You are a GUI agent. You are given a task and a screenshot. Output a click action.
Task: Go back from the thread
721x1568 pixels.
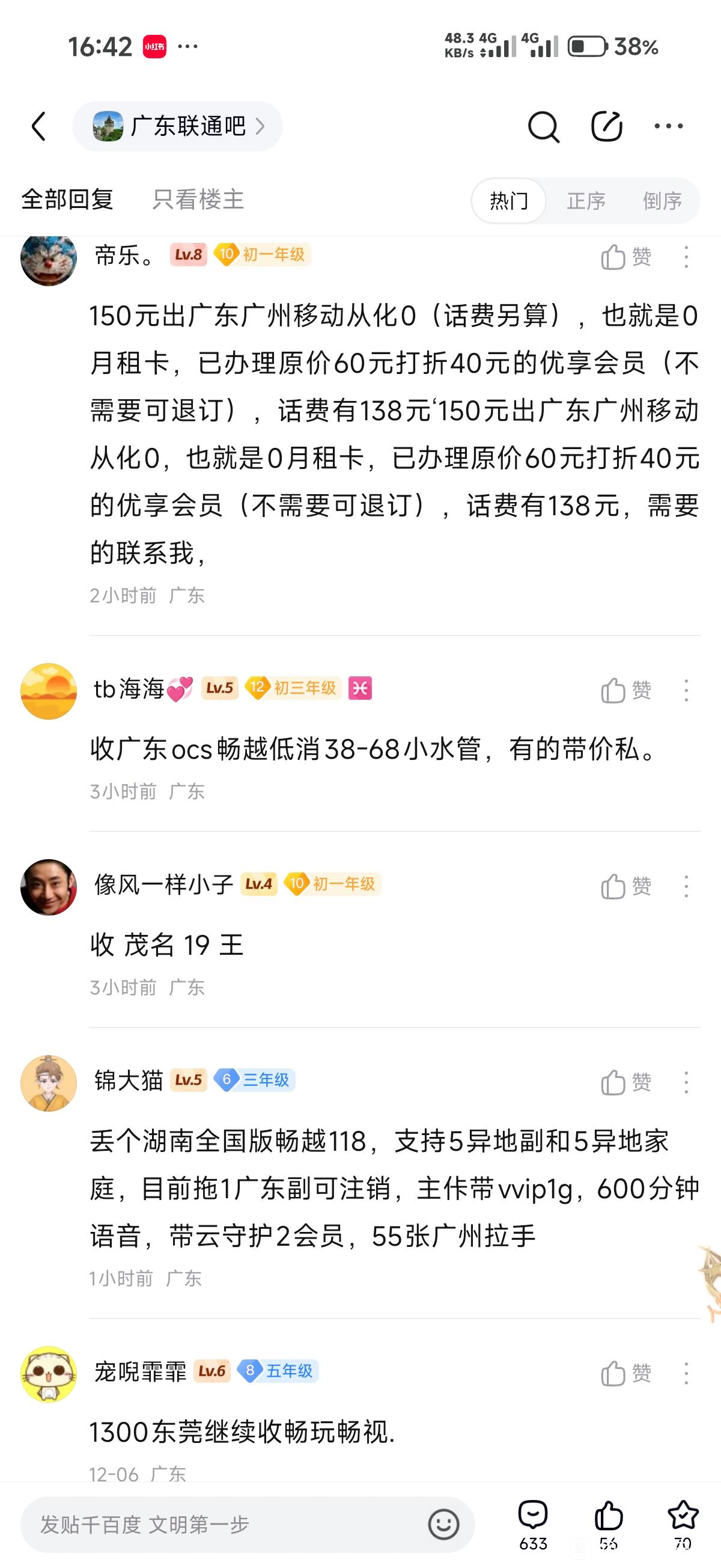(x=39, y=127)
